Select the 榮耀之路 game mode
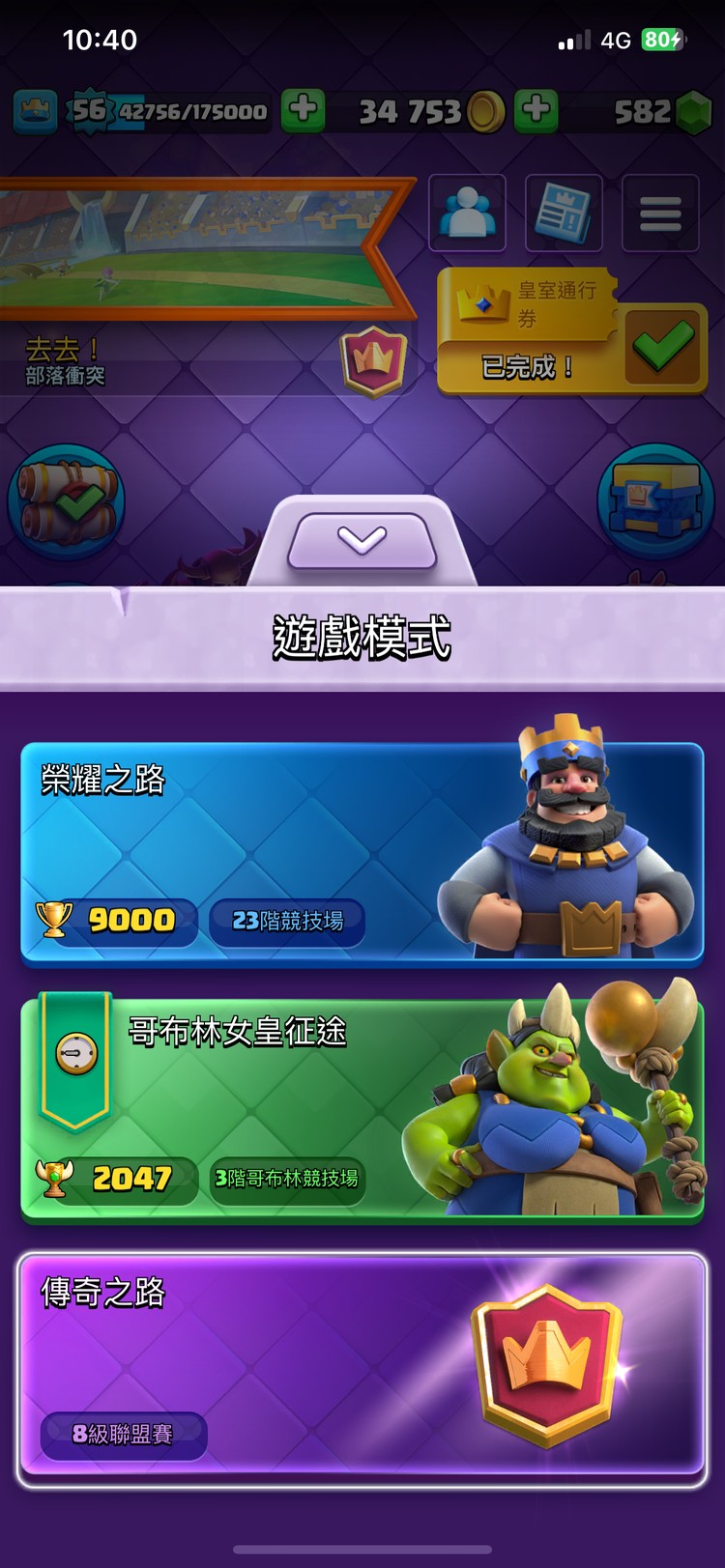 [362, 852]
